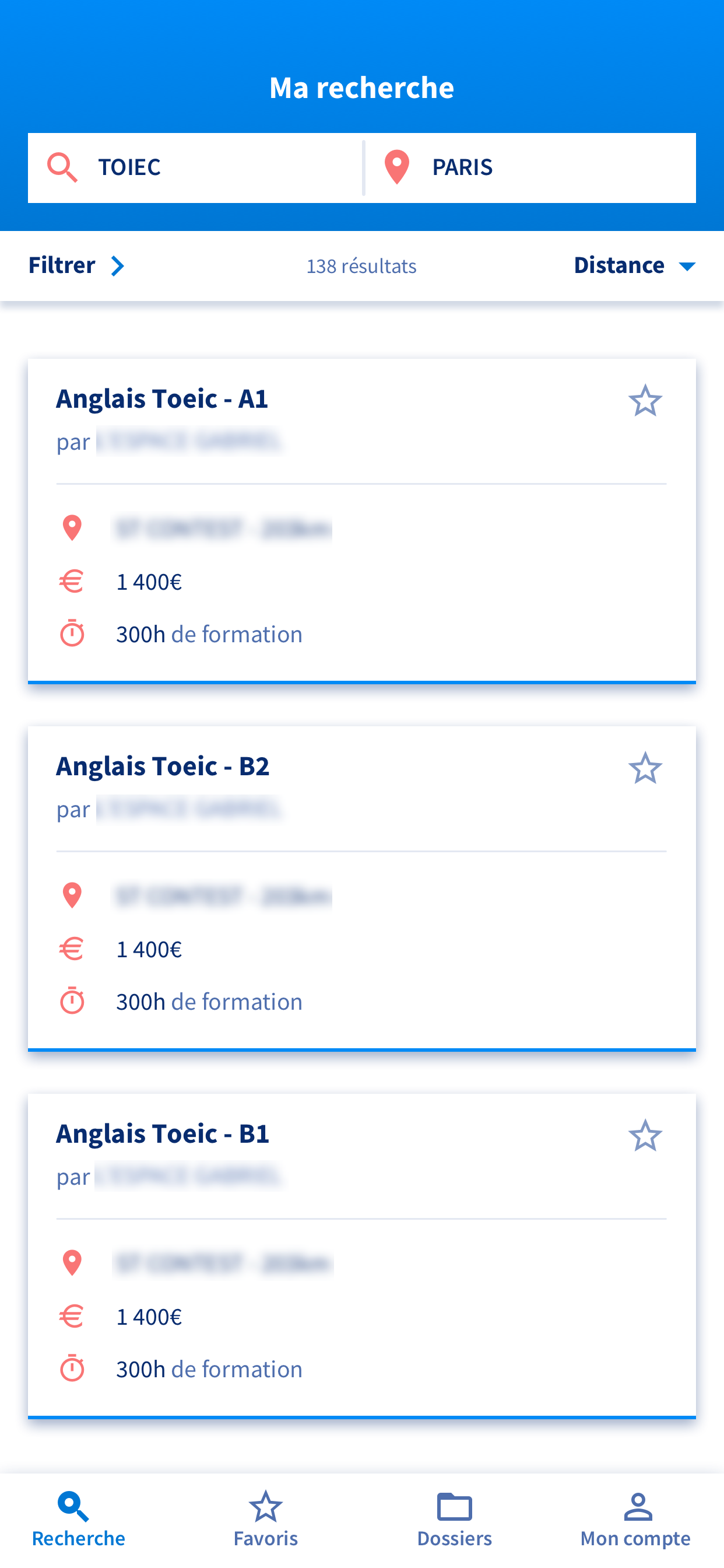Click the 1 400€ price on Anglais Toeic - B2
Viewport: 724px width, 1568px height.
(149, 948)
